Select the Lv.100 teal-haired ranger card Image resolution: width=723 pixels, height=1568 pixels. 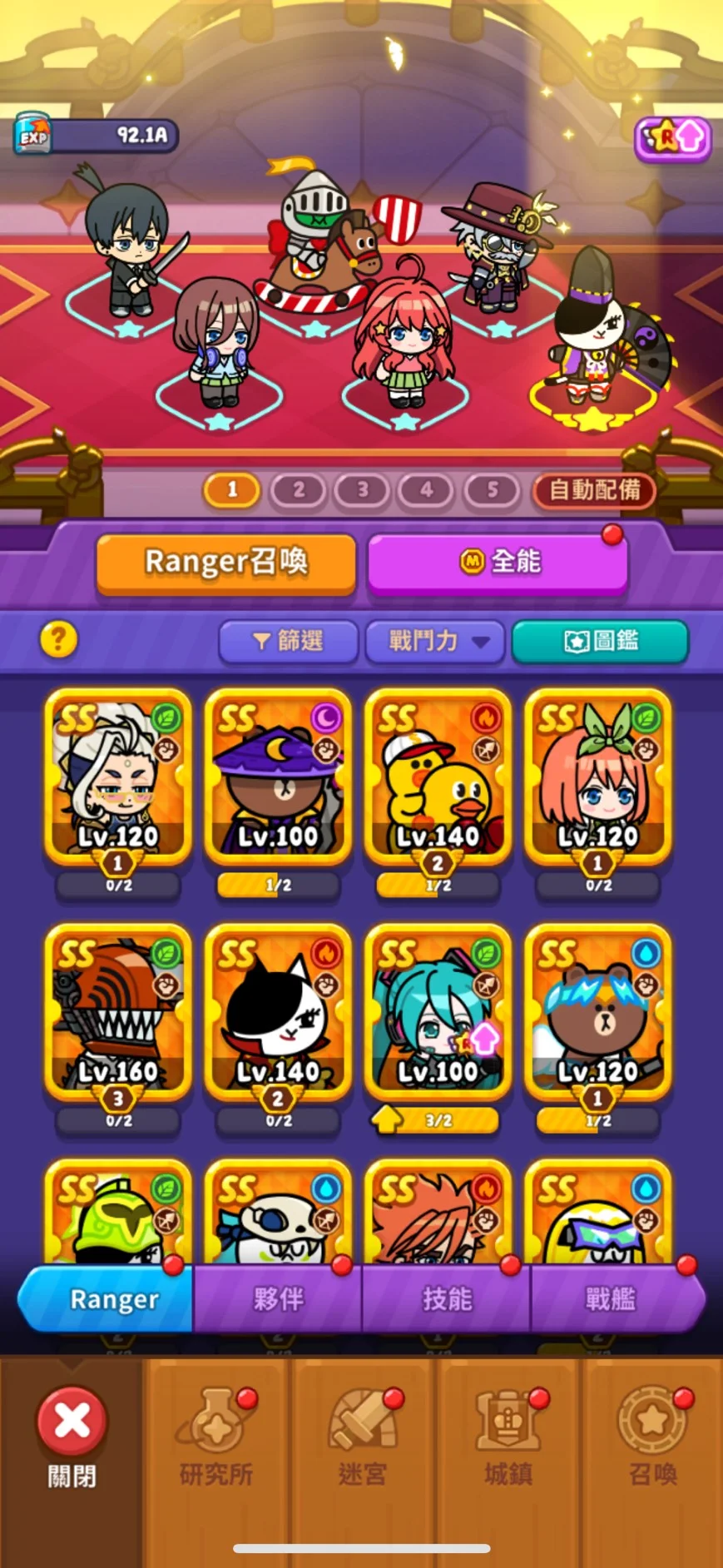coord(438,1015)
